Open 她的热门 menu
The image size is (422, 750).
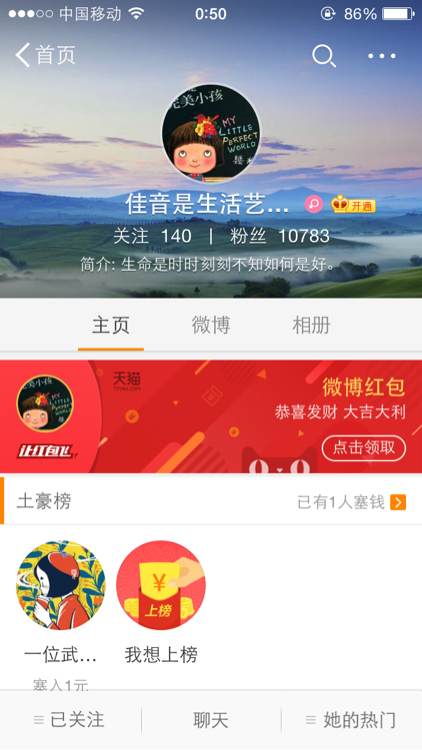click(352, 720)
